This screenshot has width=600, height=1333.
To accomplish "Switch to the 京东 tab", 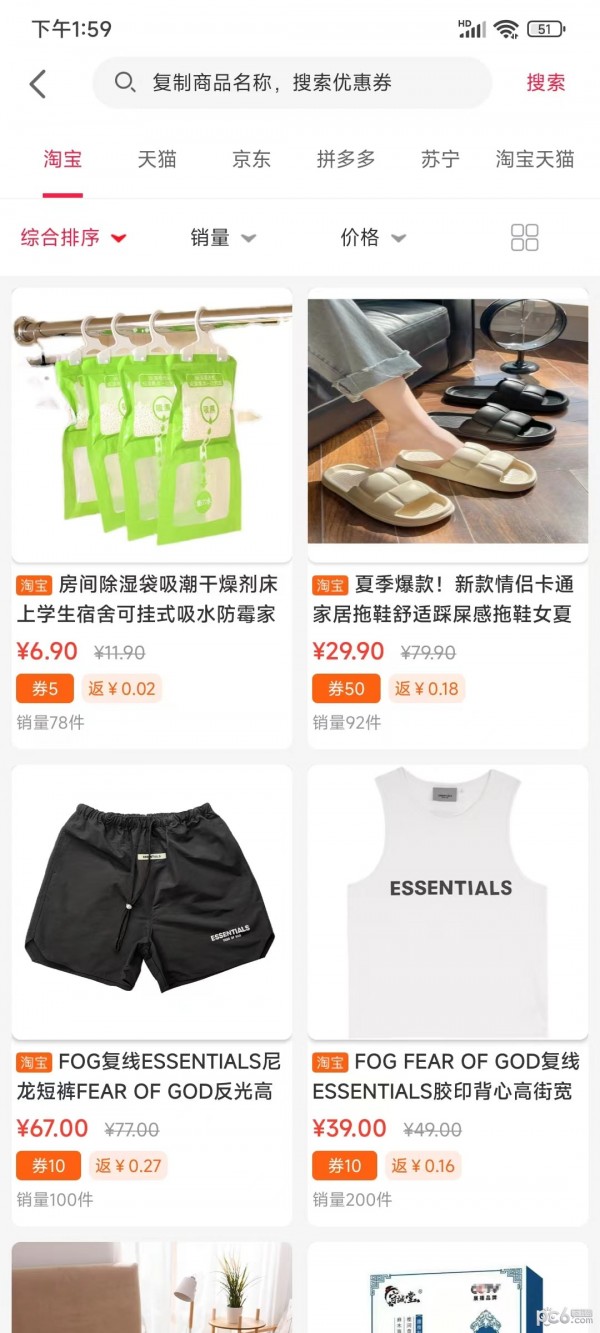I will [x=251, y=159].
